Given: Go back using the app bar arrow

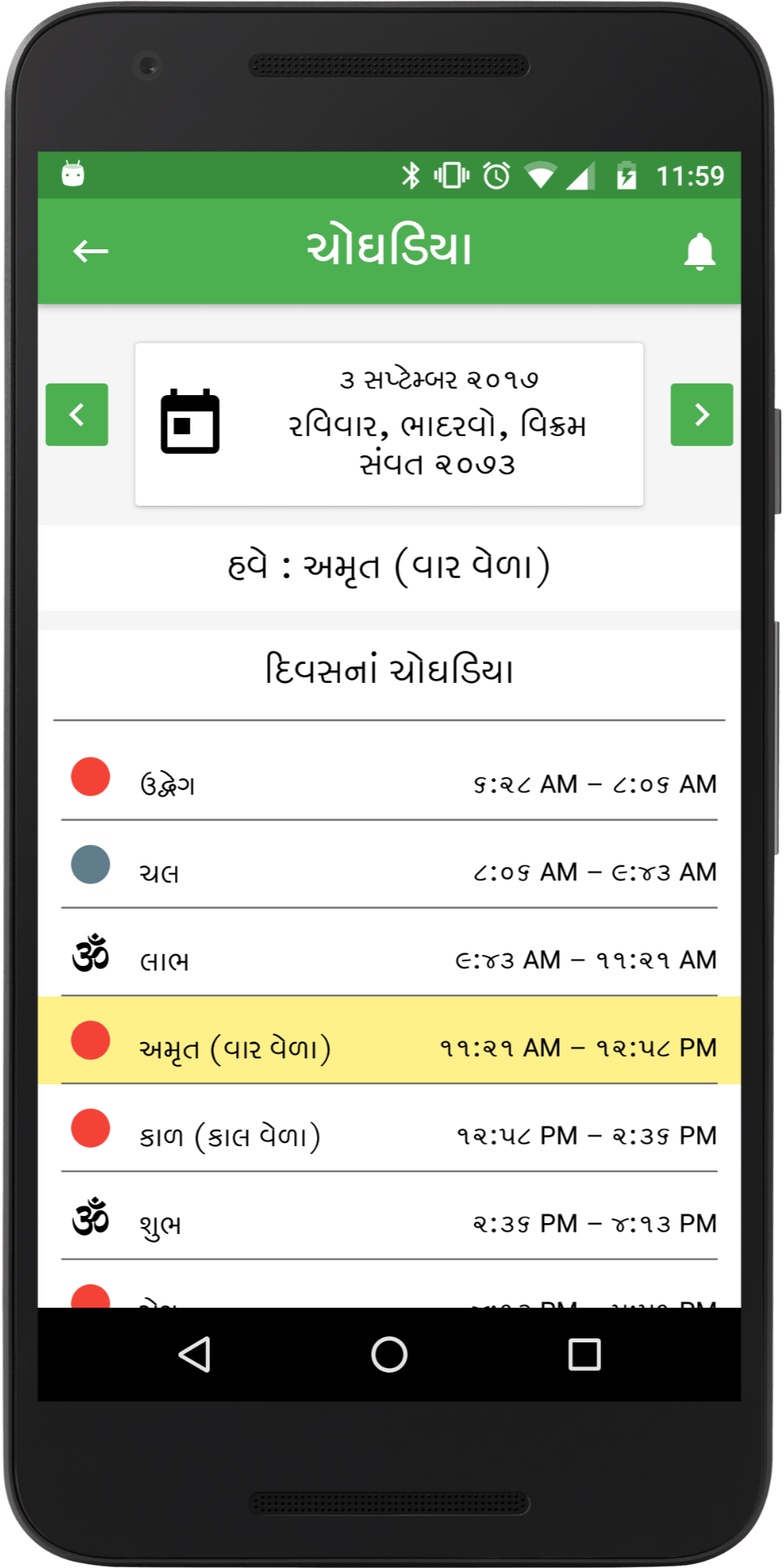Looking at the screenshot, I should coord(90,251).
